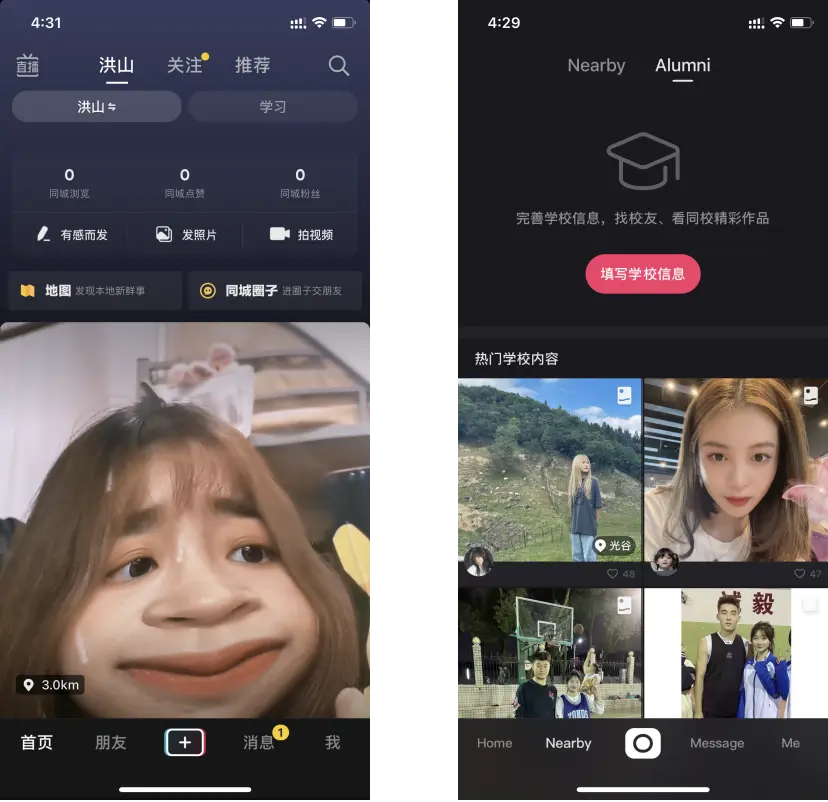Screen dimensions: 828x802
Task: Select the 学习 chip
Action: tap(273, 107)
